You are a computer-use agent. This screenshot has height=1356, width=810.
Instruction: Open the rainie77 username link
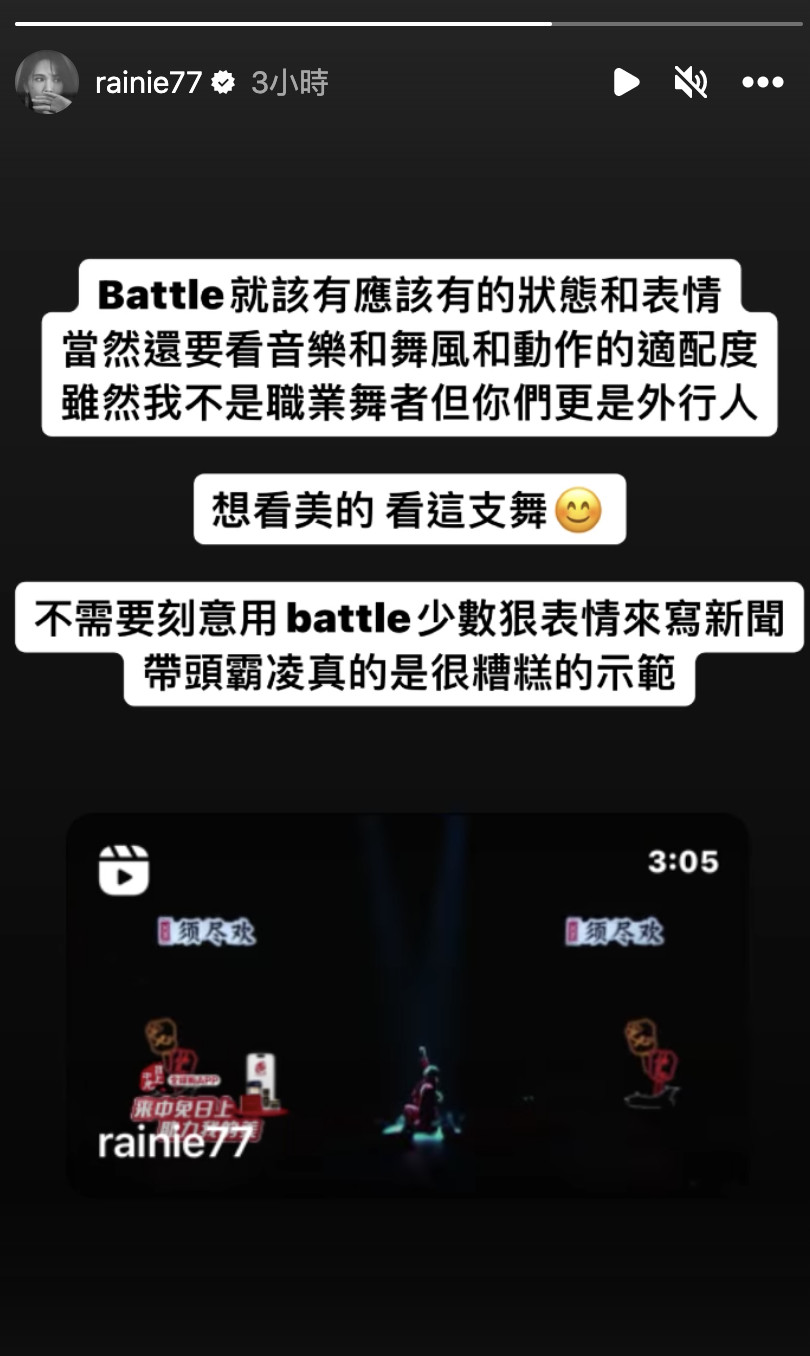coord(148,82)
